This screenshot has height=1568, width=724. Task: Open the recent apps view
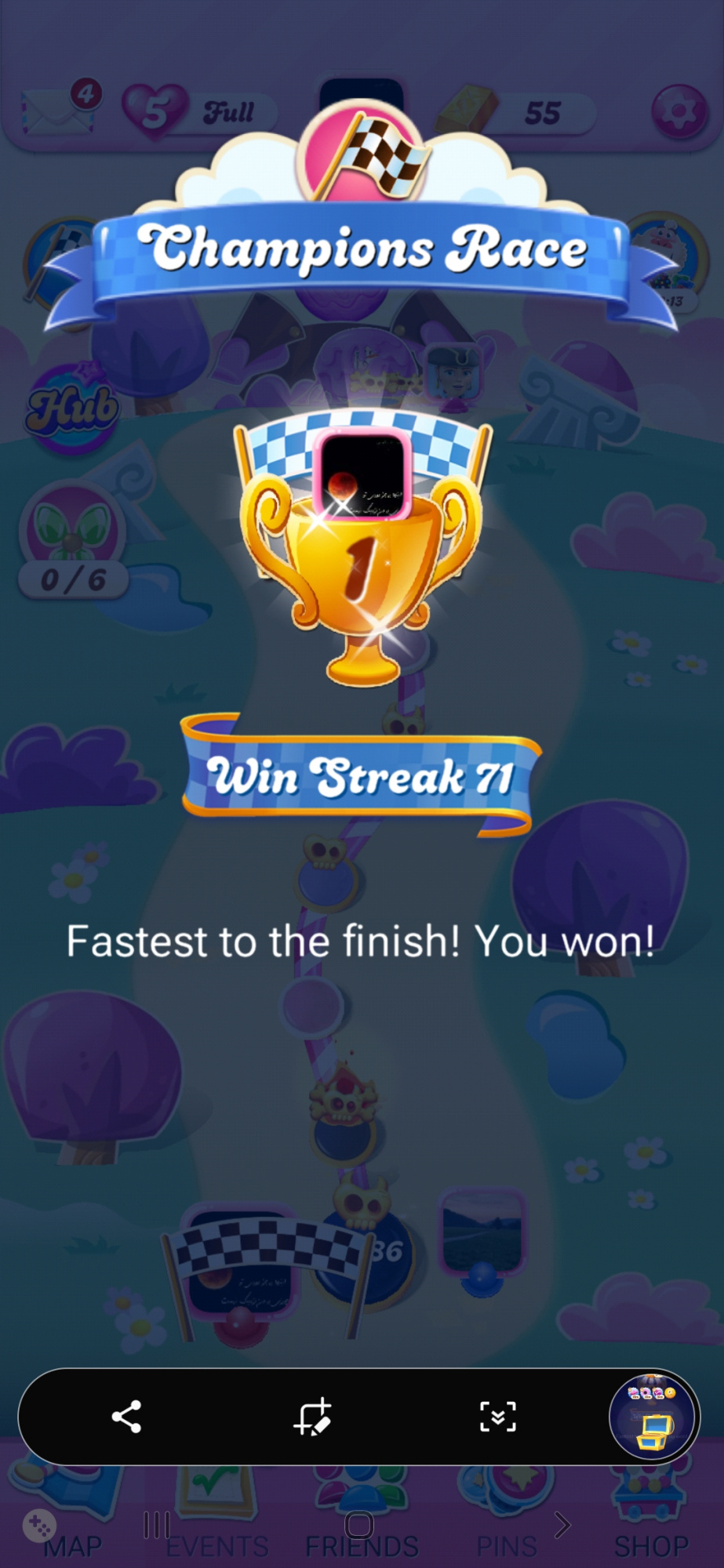(157, 1526)
